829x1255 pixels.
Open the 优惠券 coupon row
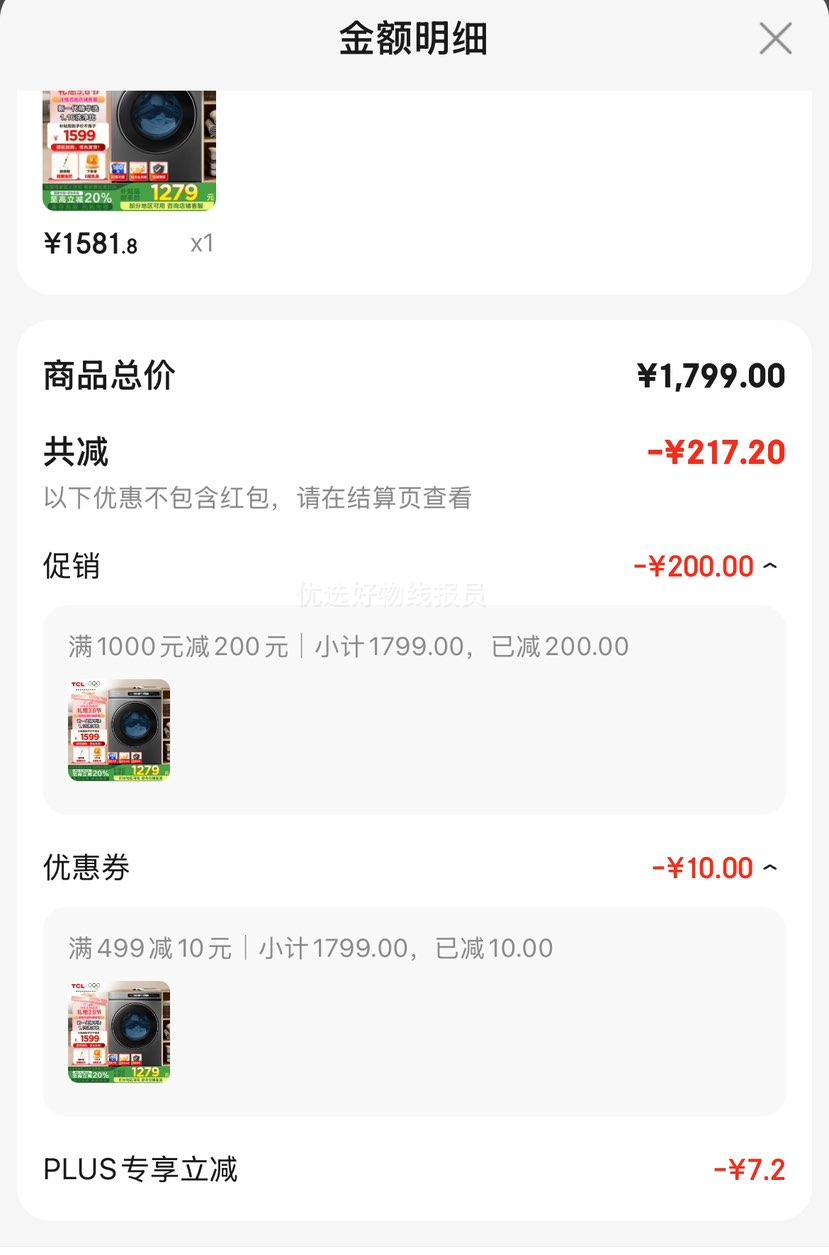coord(86,867)
